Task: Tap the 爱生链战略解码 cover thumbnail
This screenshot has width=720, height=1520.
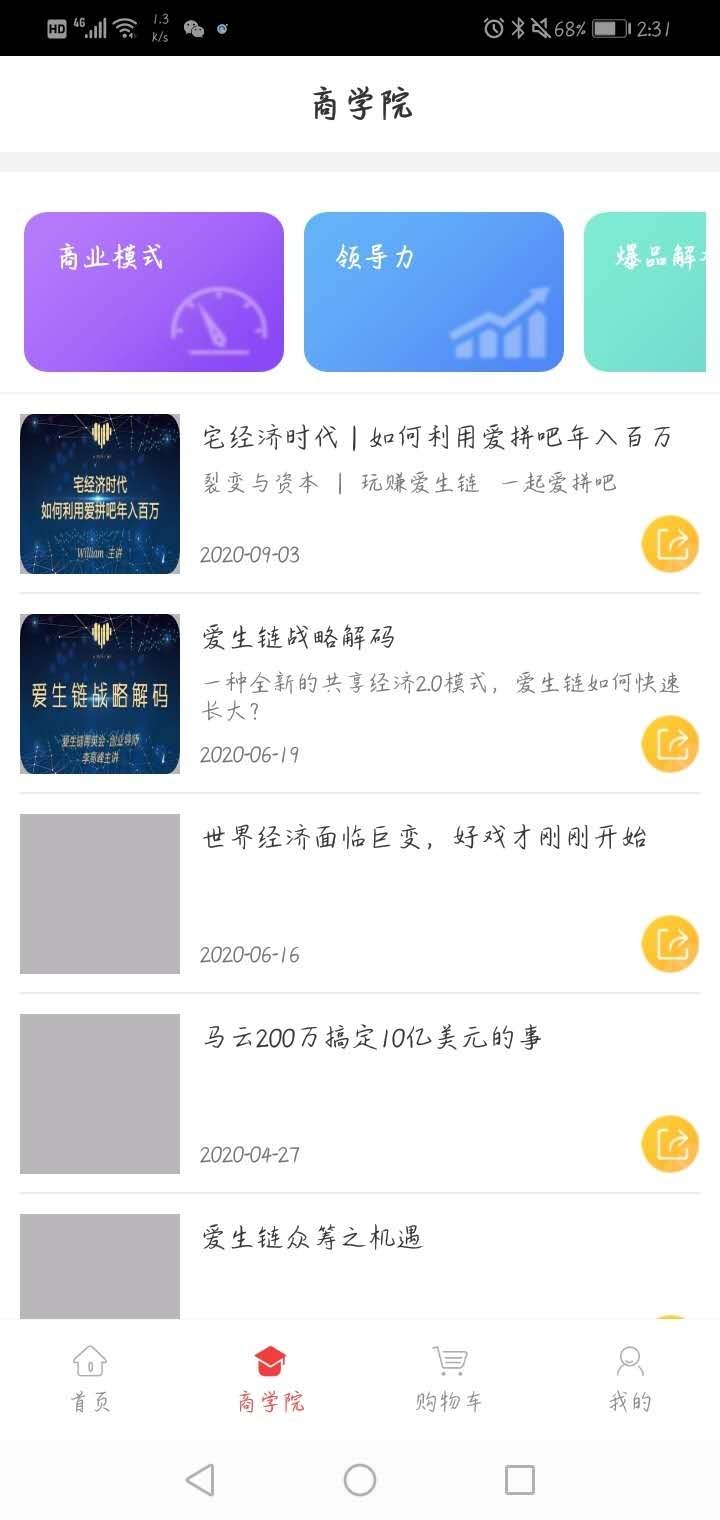Action: click(x=100, y=694)
